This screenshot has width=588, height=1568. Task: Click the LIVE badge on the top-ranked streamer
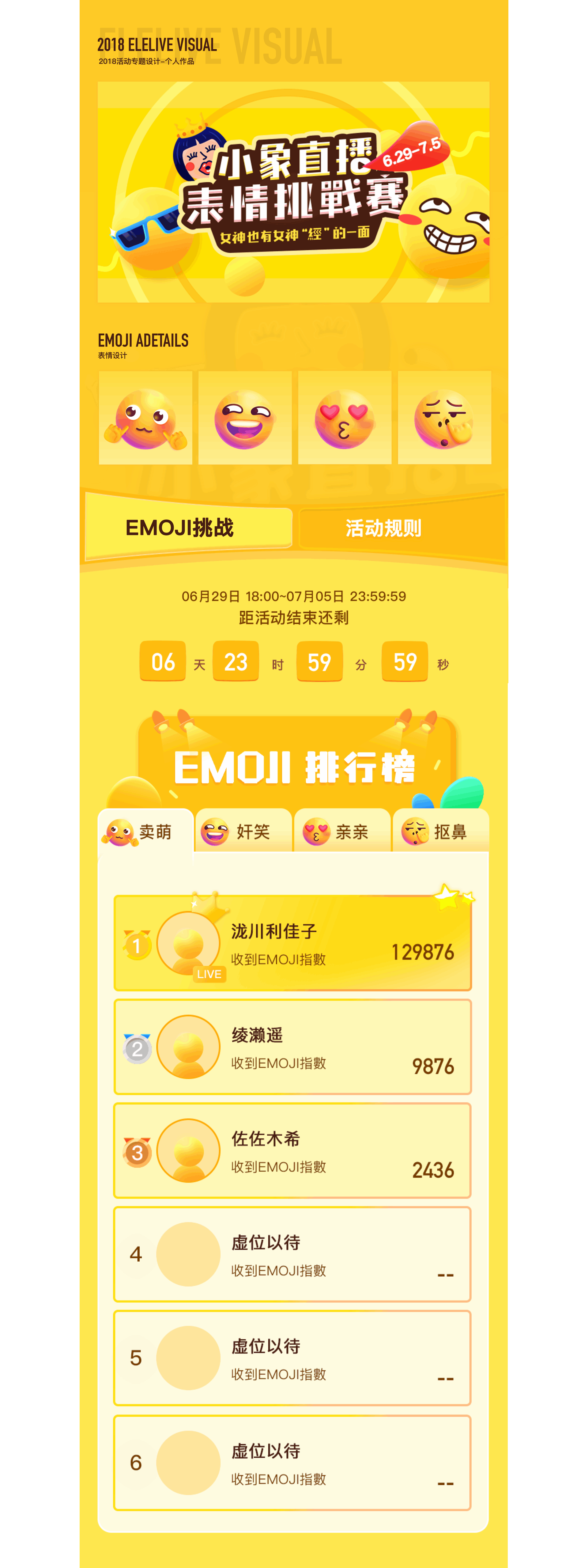(x=209, y=974)
